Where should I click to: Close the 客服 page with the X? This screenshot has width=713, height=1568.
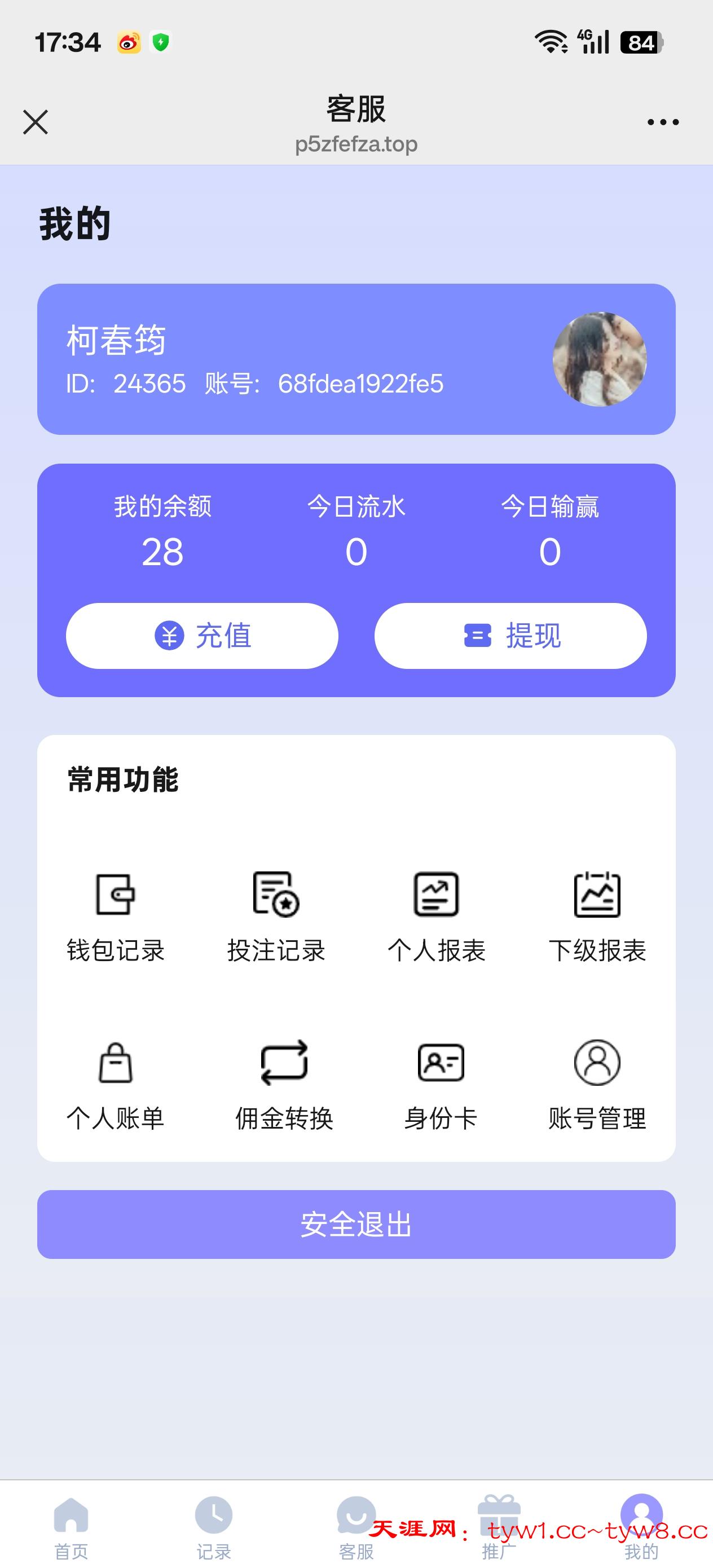point(36,122)
